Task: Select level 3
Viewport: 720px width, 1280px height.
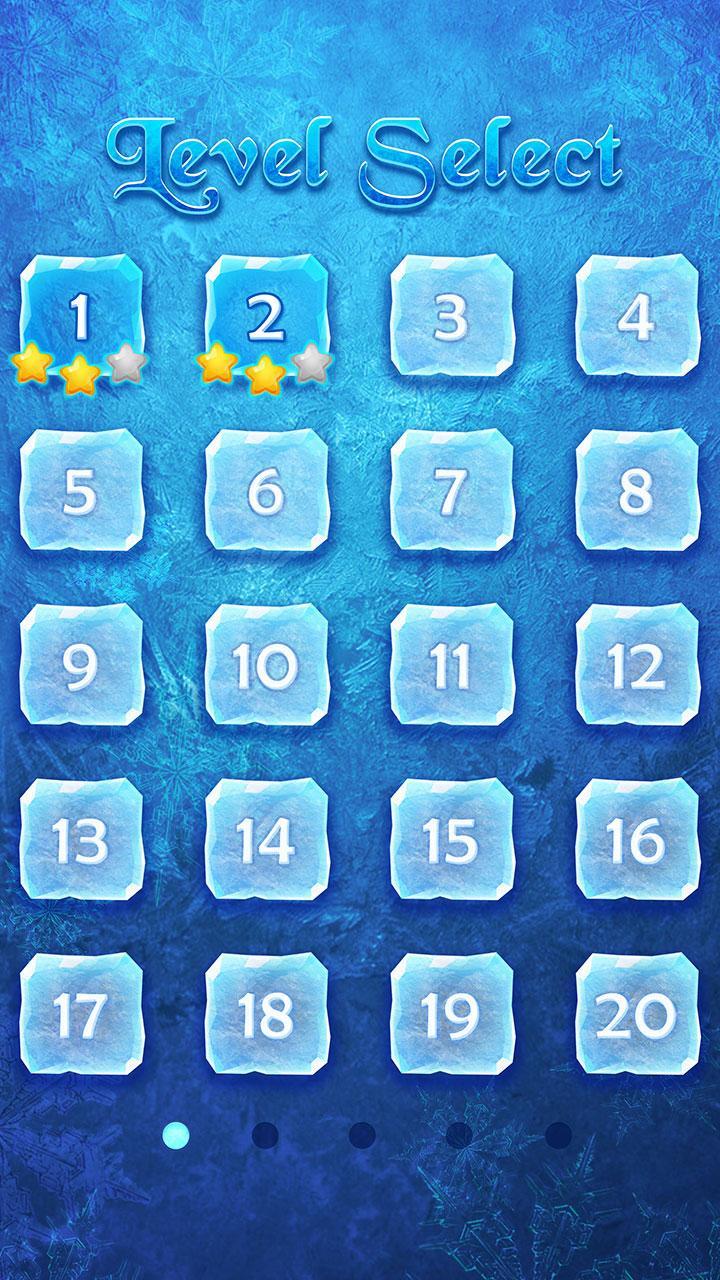Action: pos(451,318)
